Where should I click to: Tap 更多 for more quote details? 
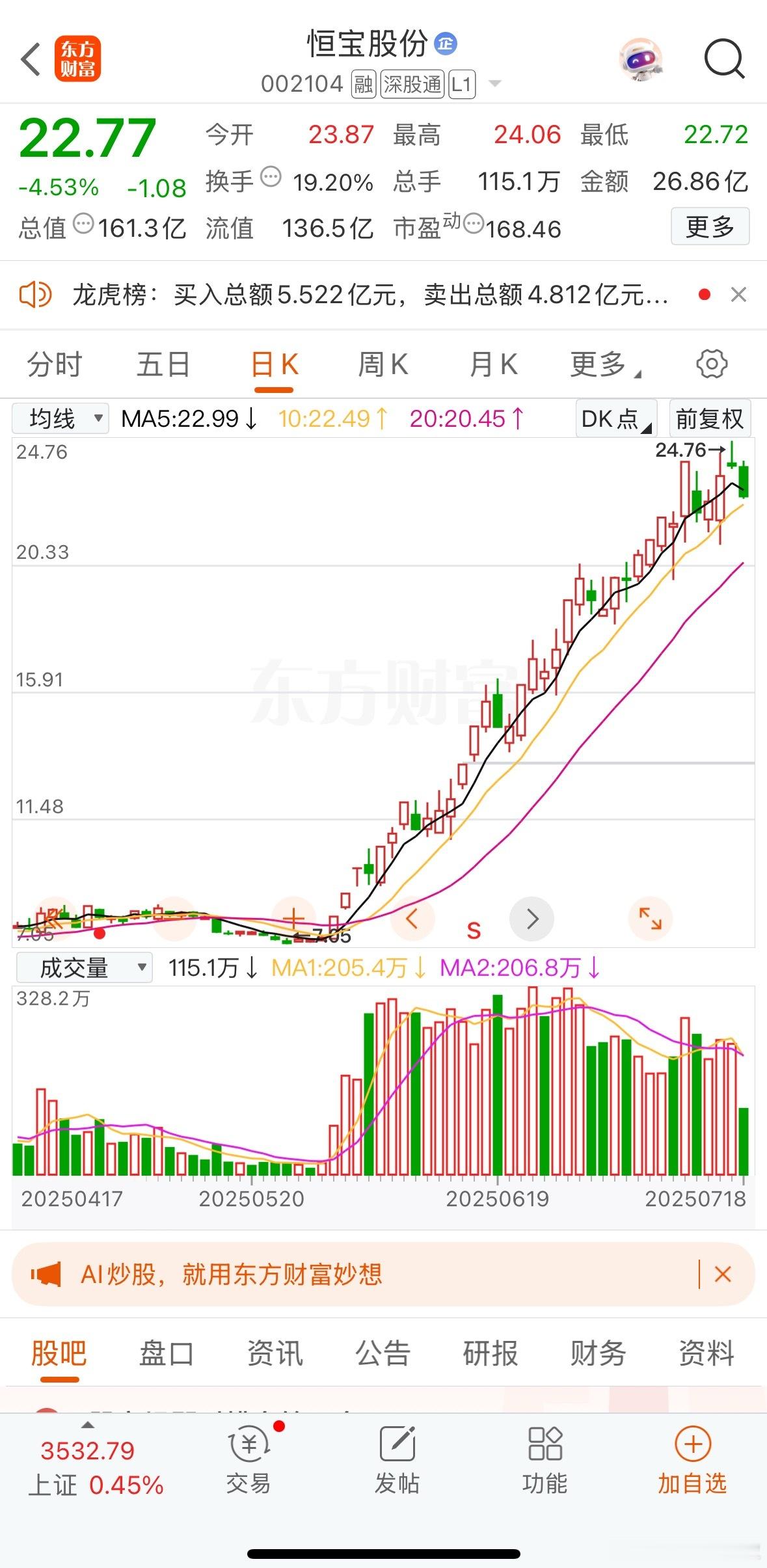(x=710, y=226)
